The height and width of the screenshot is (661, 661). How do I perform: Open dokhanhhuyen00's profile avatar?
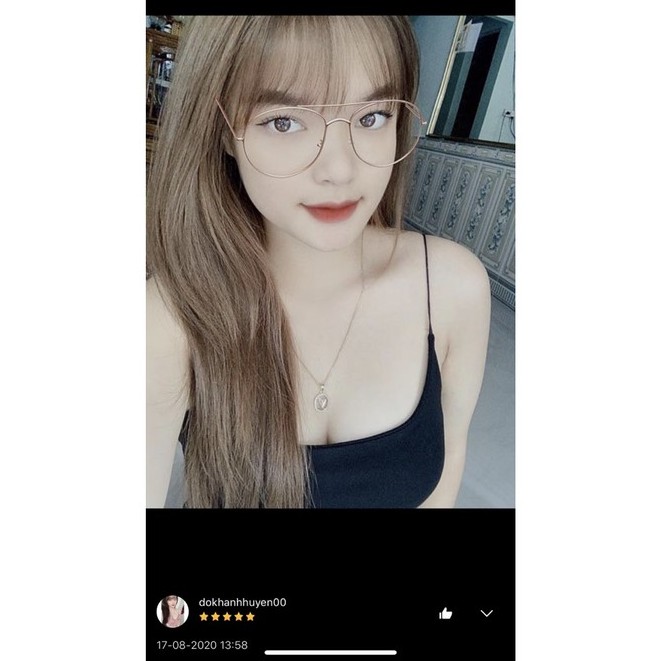pyautogui.click(x=172, y=611)
